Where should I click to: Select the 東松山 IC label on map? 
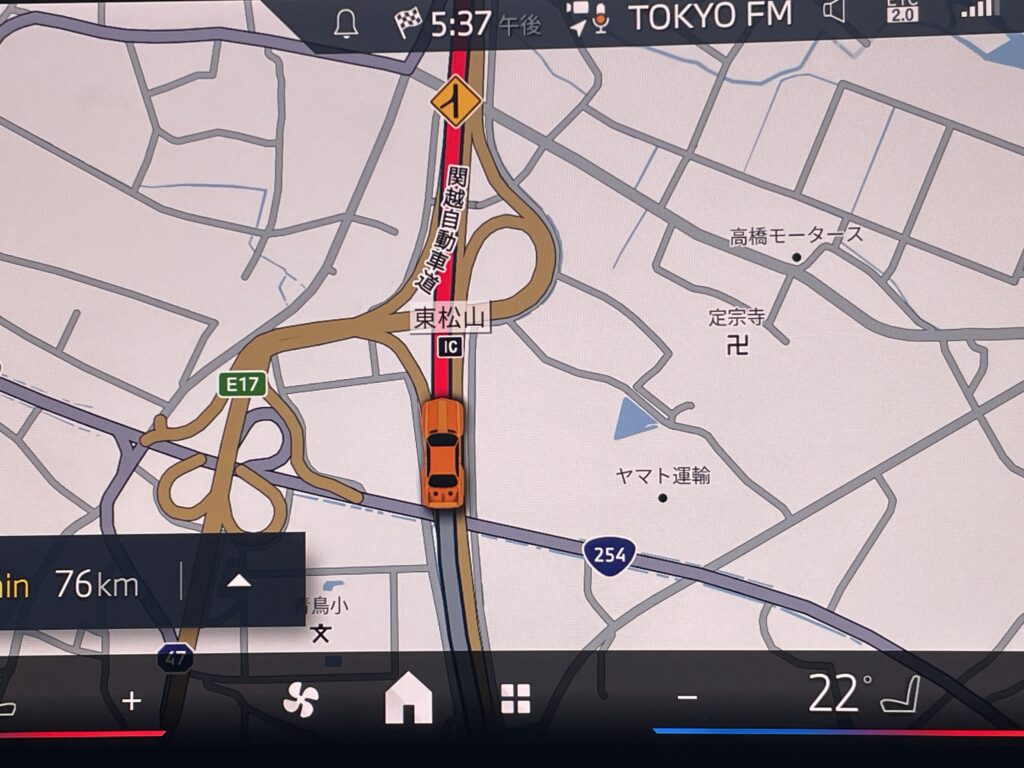point(451,319)
